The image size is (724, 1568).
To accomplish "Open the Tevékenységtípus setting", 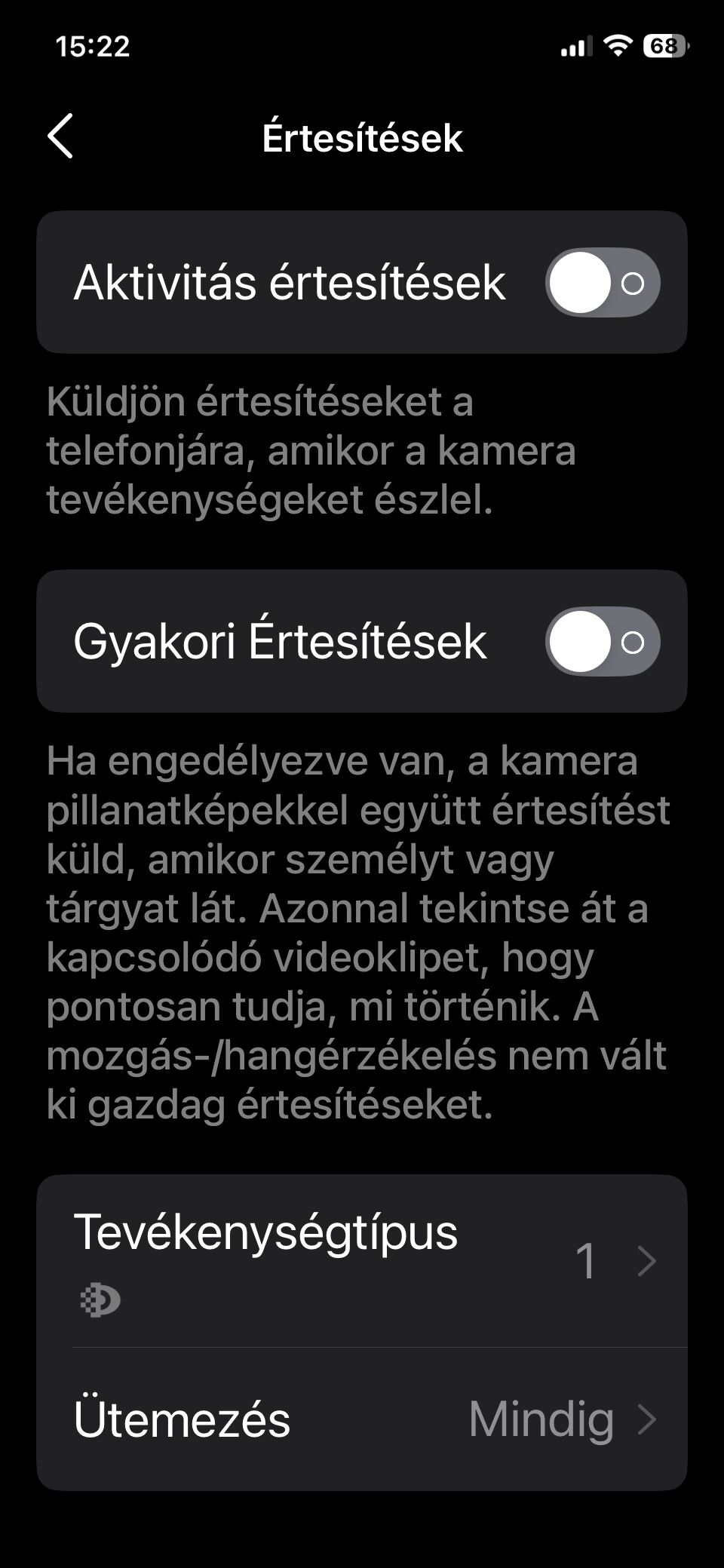I will (x=362, y=1261).
